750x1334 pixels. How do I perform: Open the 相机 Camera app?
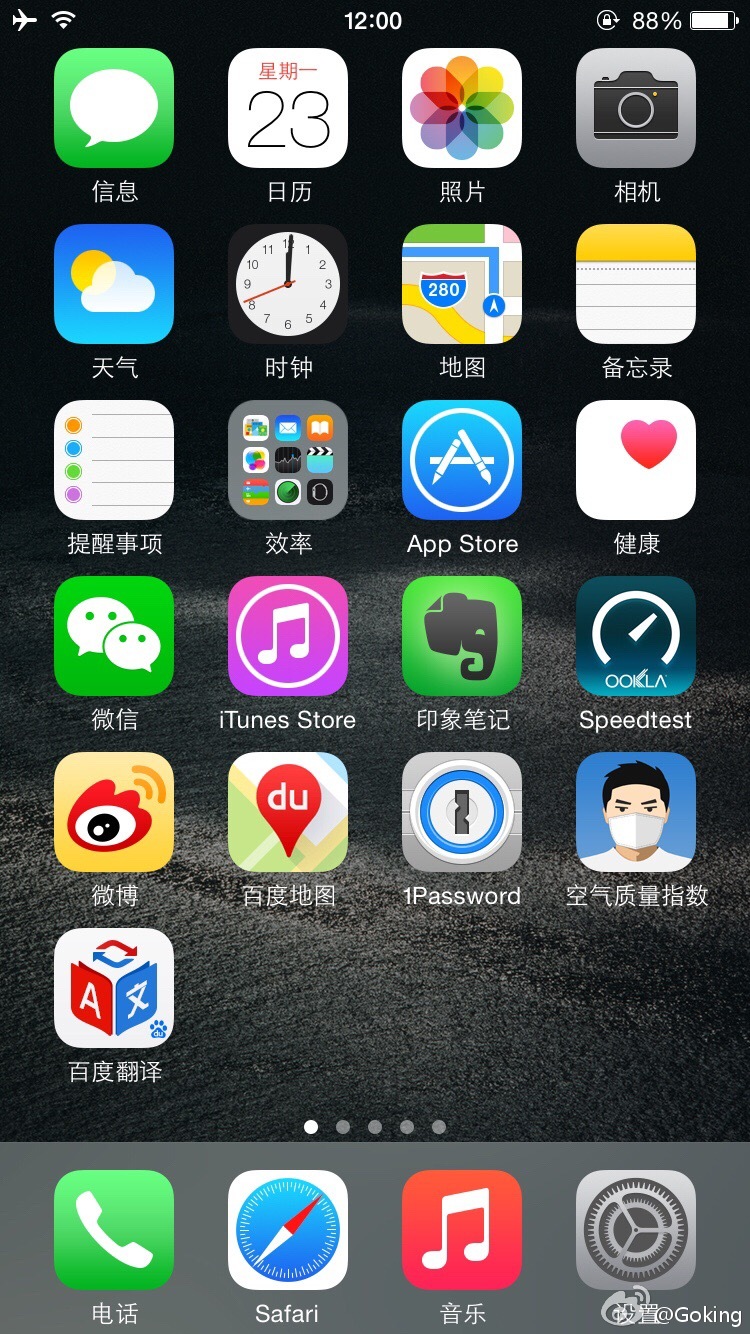(x=636, y=108)
